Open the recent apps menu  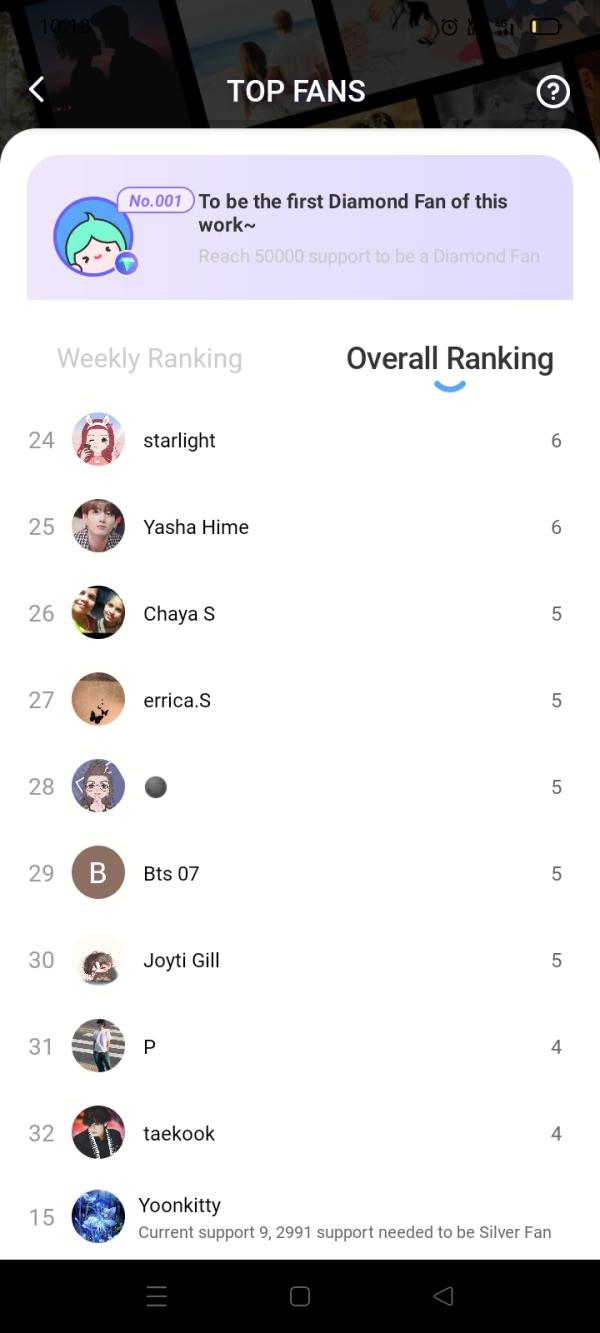pyautogui.click(x=157, y=1296)
